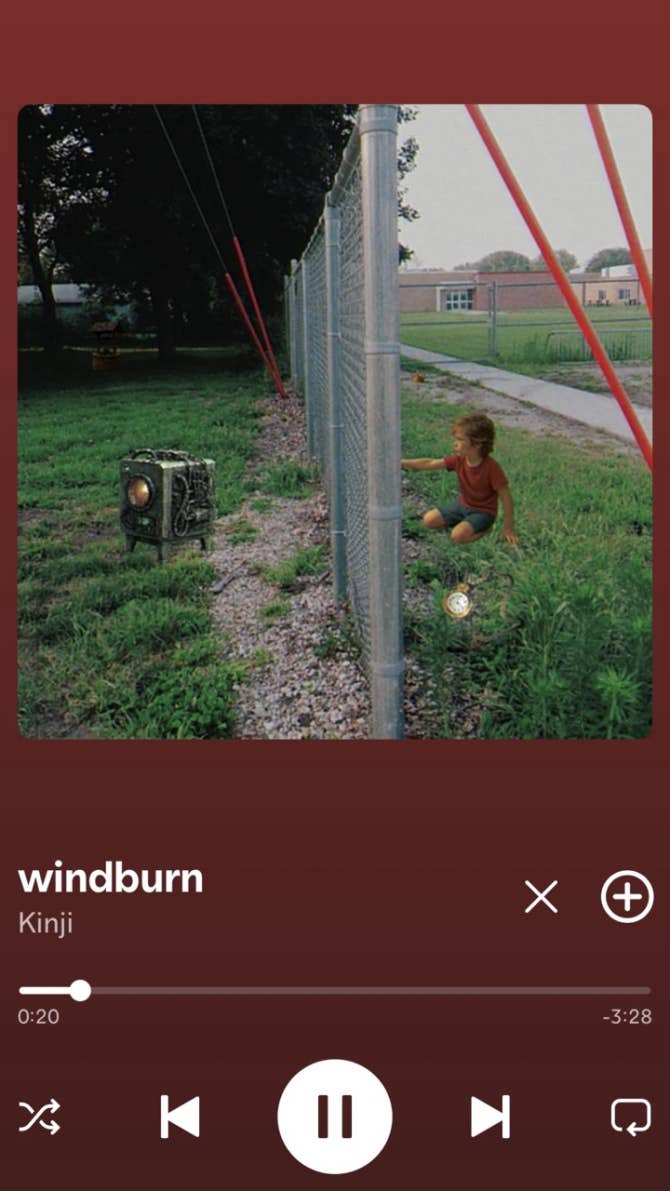Pause the song windburn
This screenshot has width=670, height=1191.
click(x=335, y=1117)
